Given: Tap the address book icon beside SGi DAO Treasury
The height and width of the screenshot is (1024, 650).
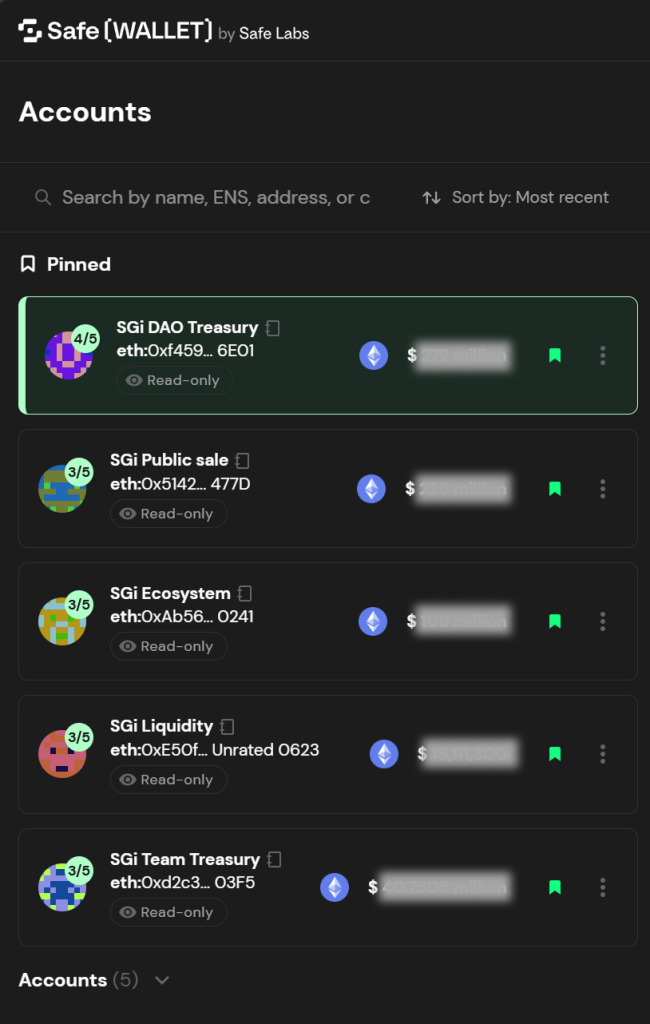Looking at the screenshot, I should pyautogui.click(x=273, y=328).
